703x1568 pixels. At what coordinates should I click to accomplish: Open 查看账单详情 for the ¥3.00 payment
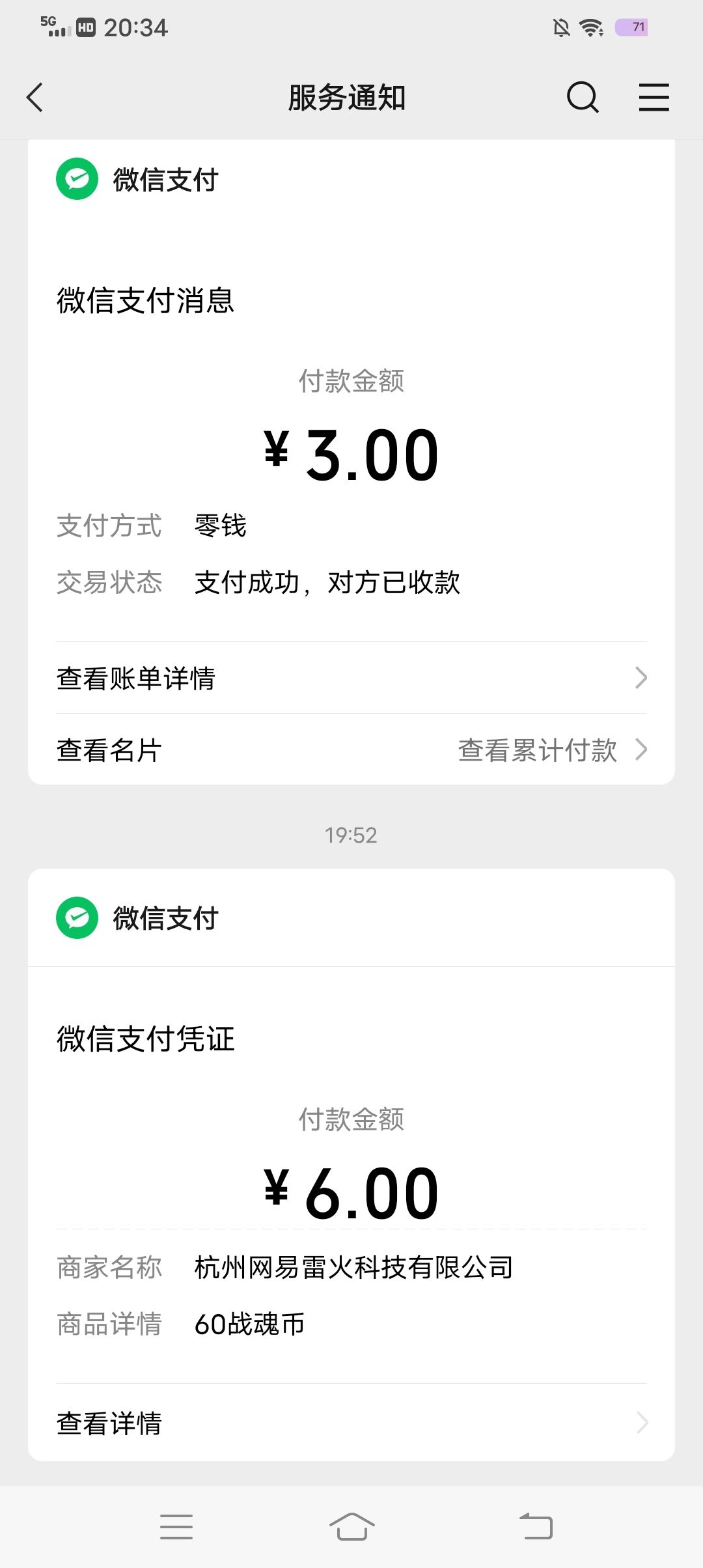pyautogui.click(x=351, y=678)
